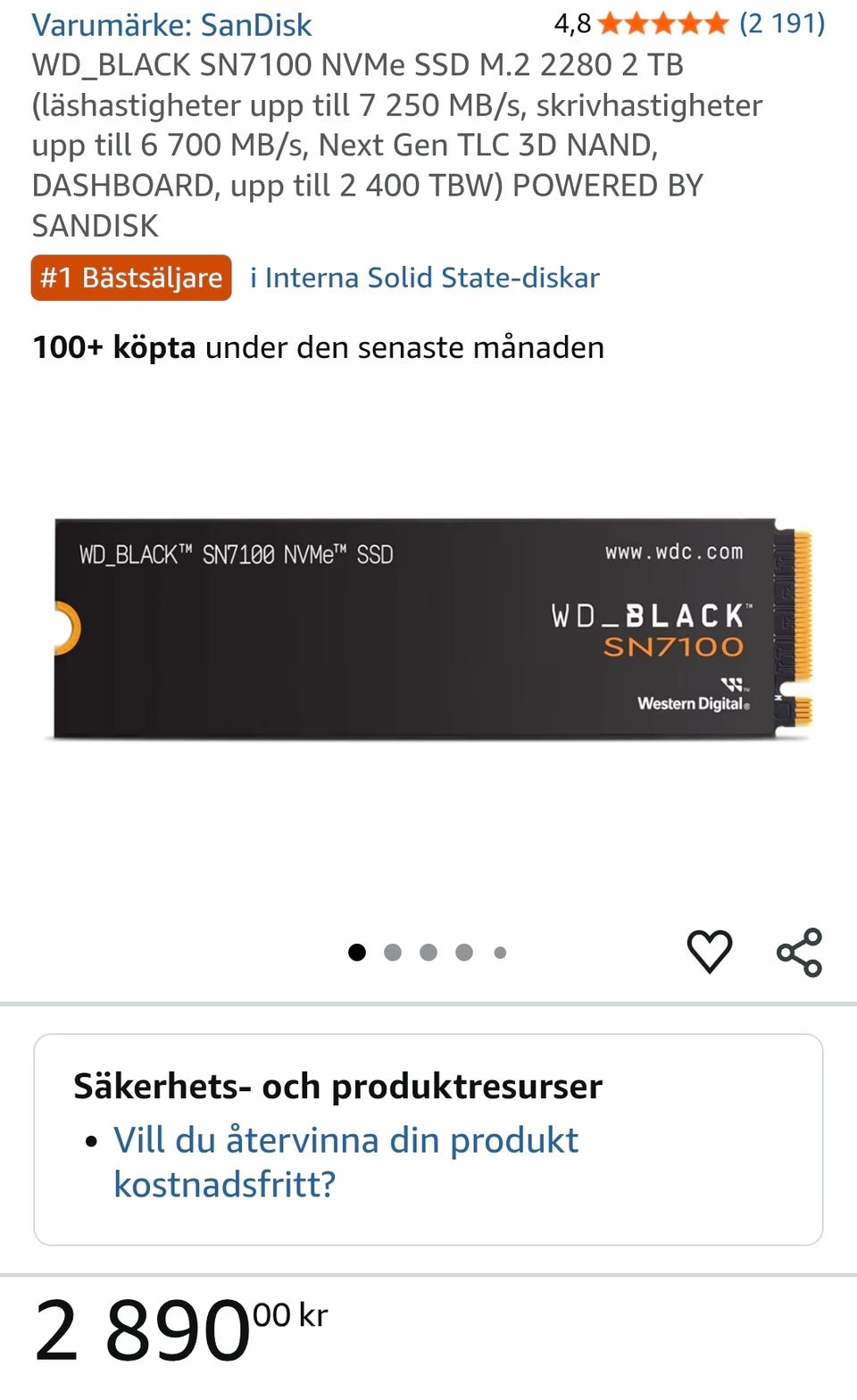
Task: Select the third image carousel dot
Action: coord(428,952)
